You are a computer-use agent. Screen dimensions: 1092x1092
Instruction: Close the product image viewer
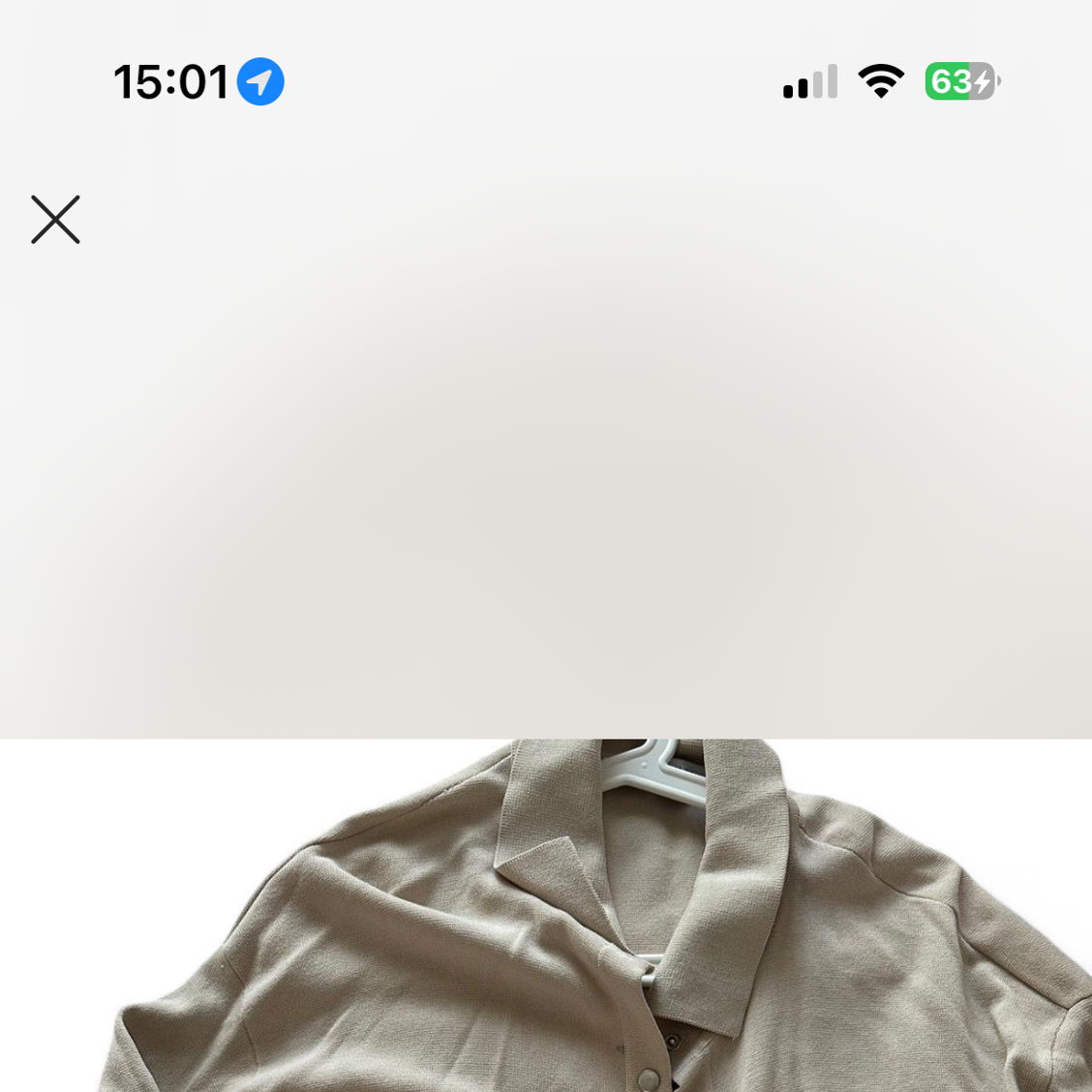click(x=55, y=220)
